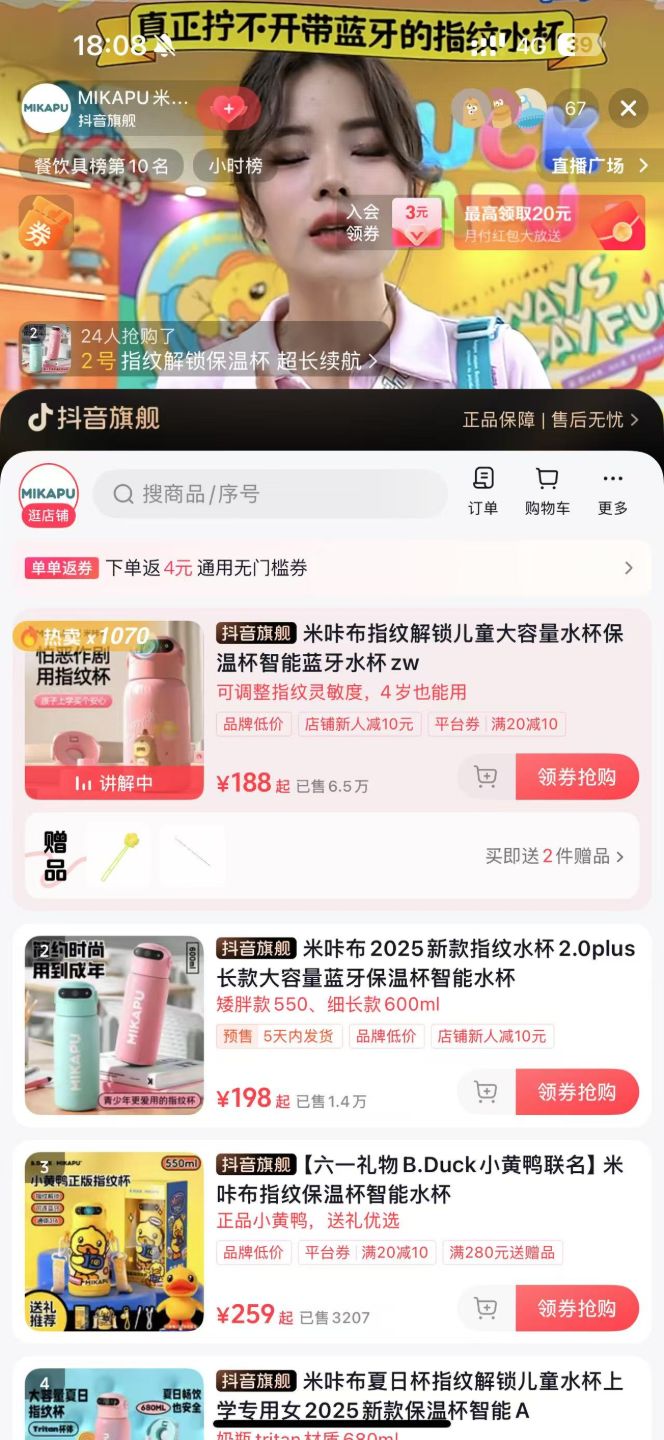The width and height of the screenshot is (664, 1440).
Task: Open the 餐饮具榜第10名 ranking chip
Action: 101,166
